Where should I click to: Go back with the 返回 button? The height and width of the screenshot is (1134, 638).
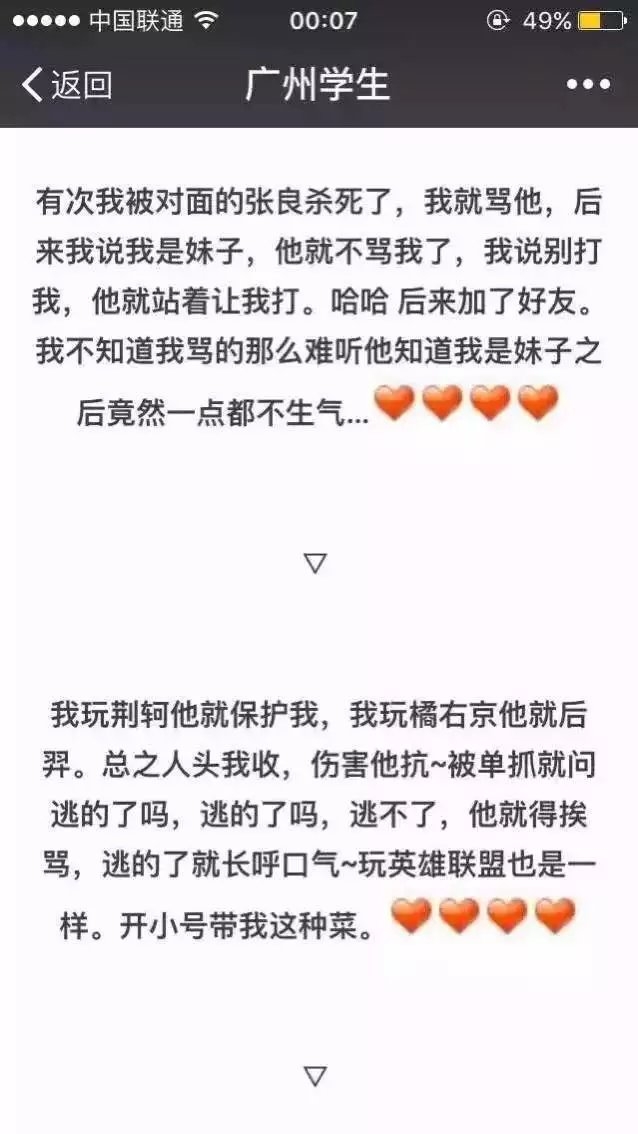pos(67,85)
